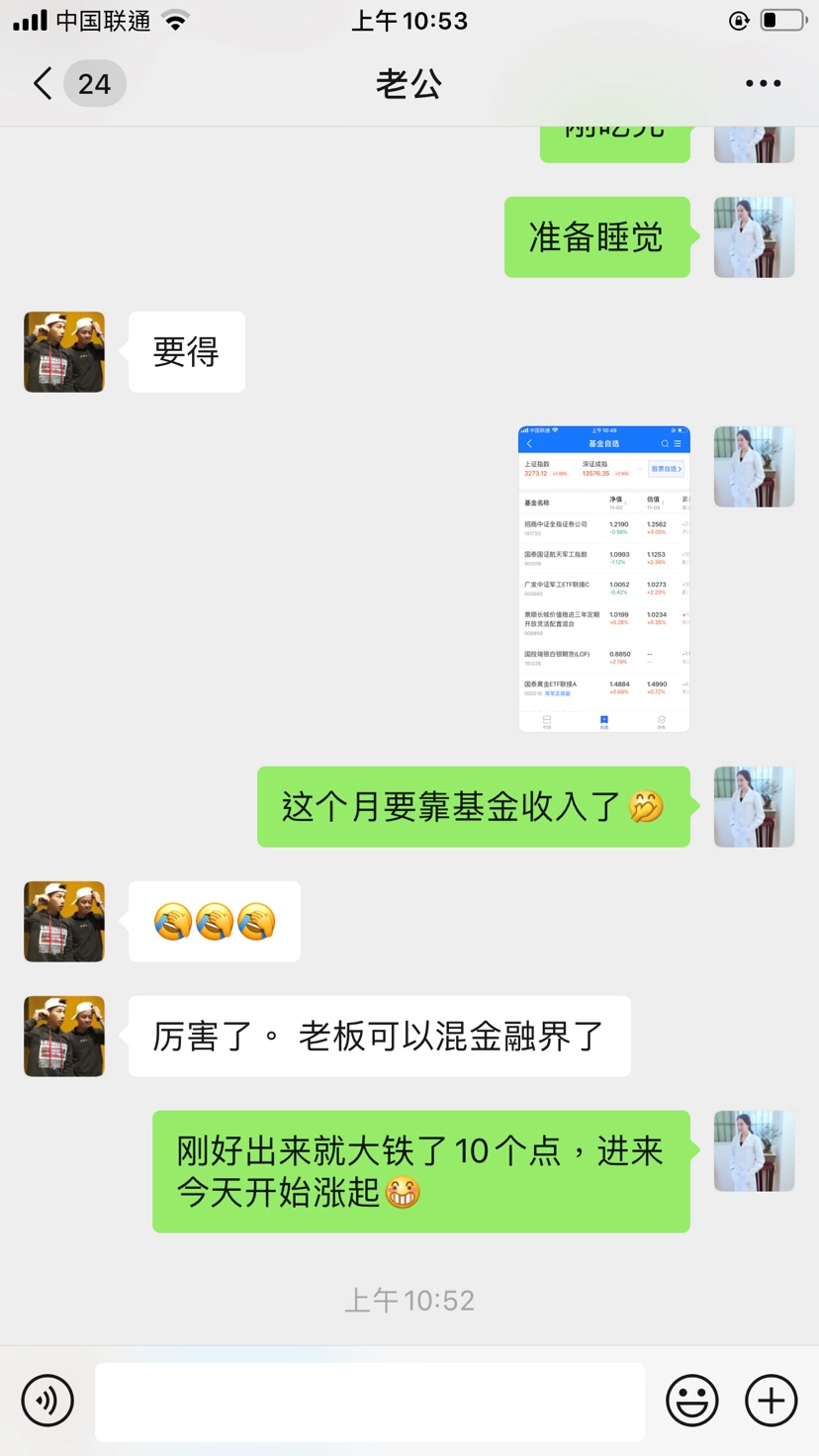Open the chat info overflow menu
The height and width of the screenshot is (1456, 819).
763,84
